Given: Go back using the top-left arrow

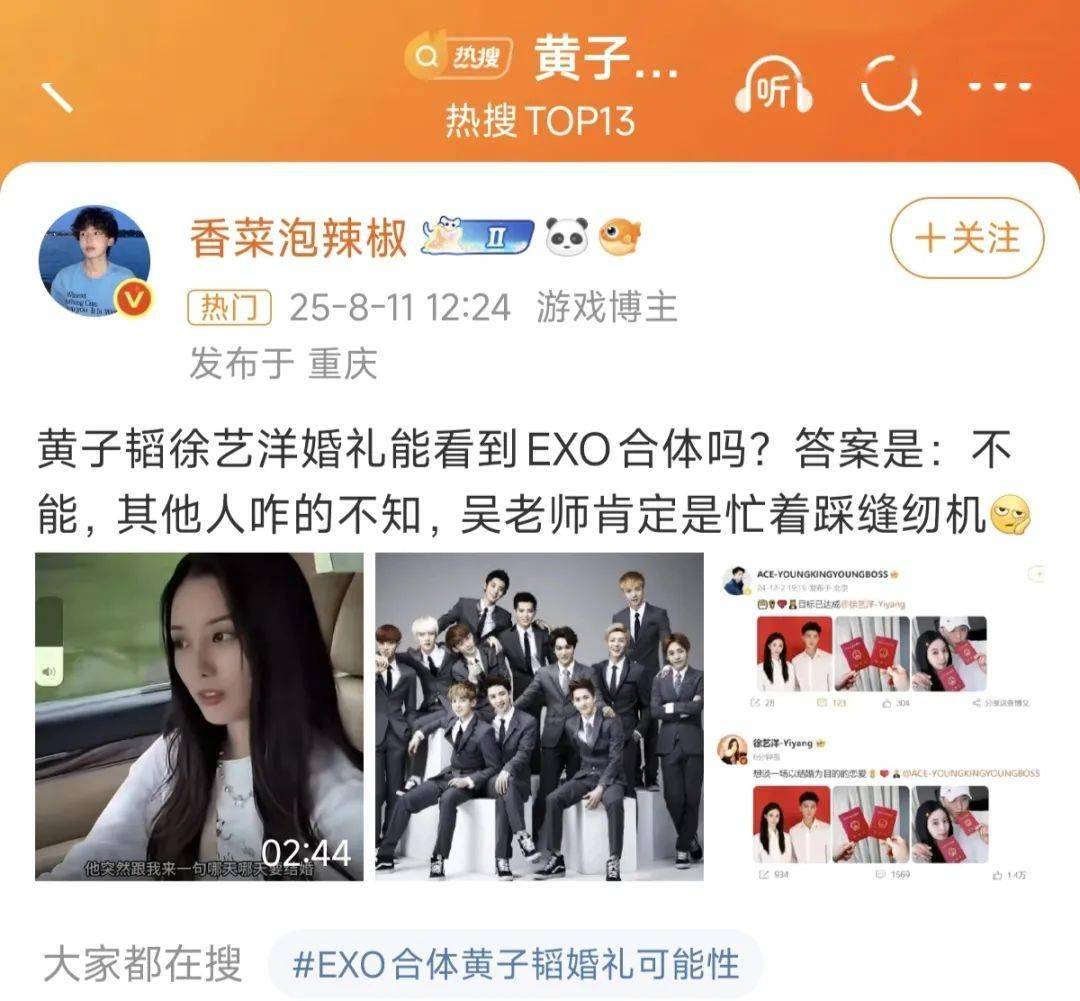Looking at the screenshot, I should pos(57,95).
